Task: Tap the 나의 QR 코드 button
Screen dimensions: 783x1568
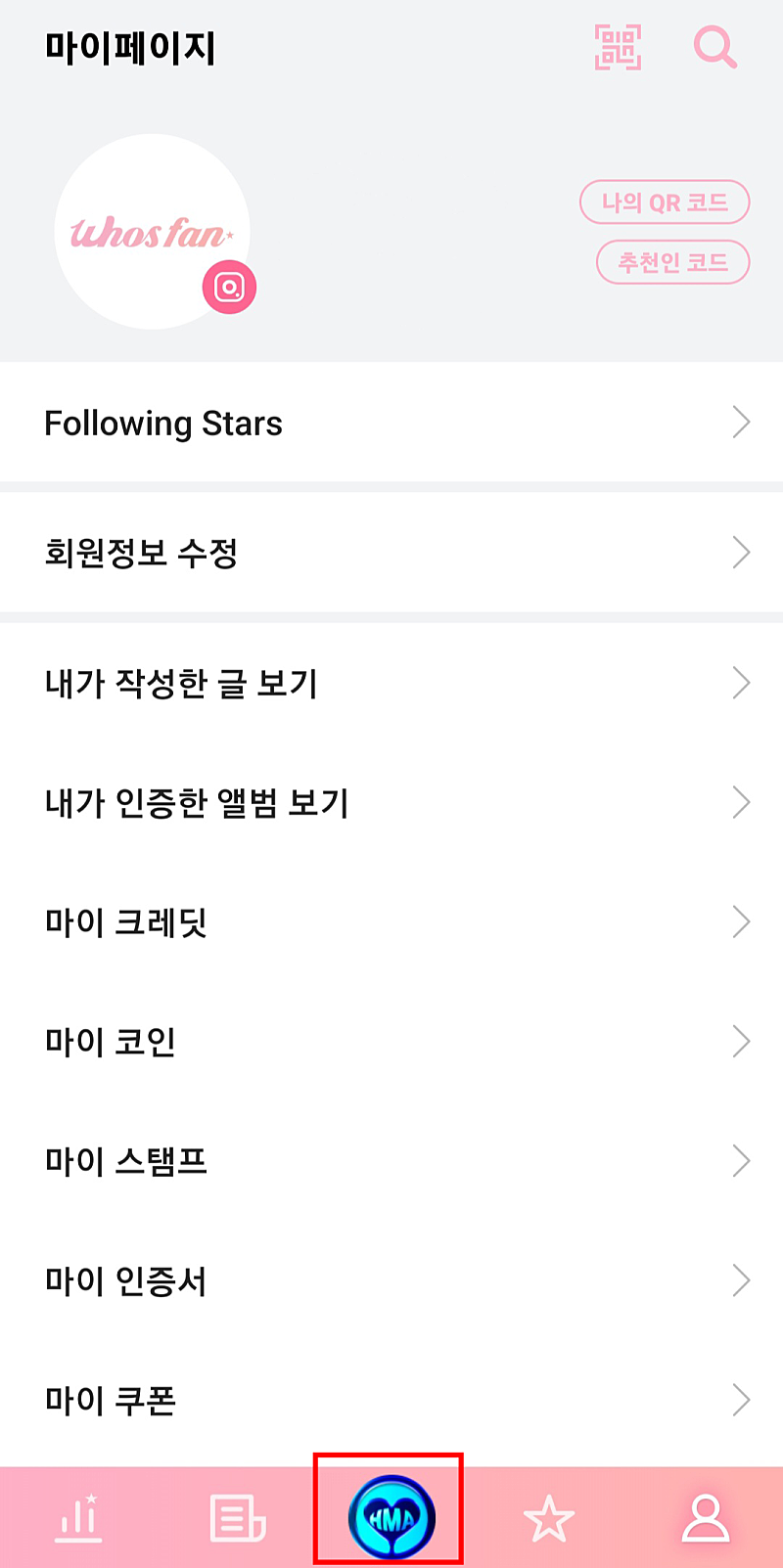Action: click(665, 202)
